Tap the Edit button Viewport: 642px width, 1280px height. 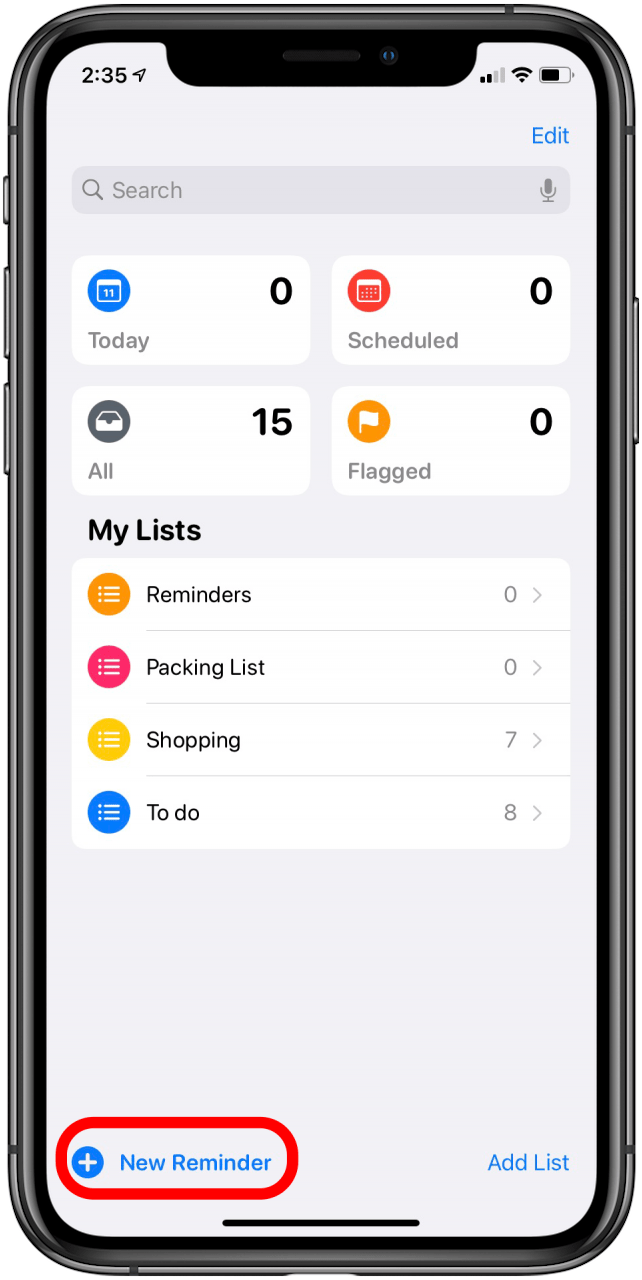[550, 136]
